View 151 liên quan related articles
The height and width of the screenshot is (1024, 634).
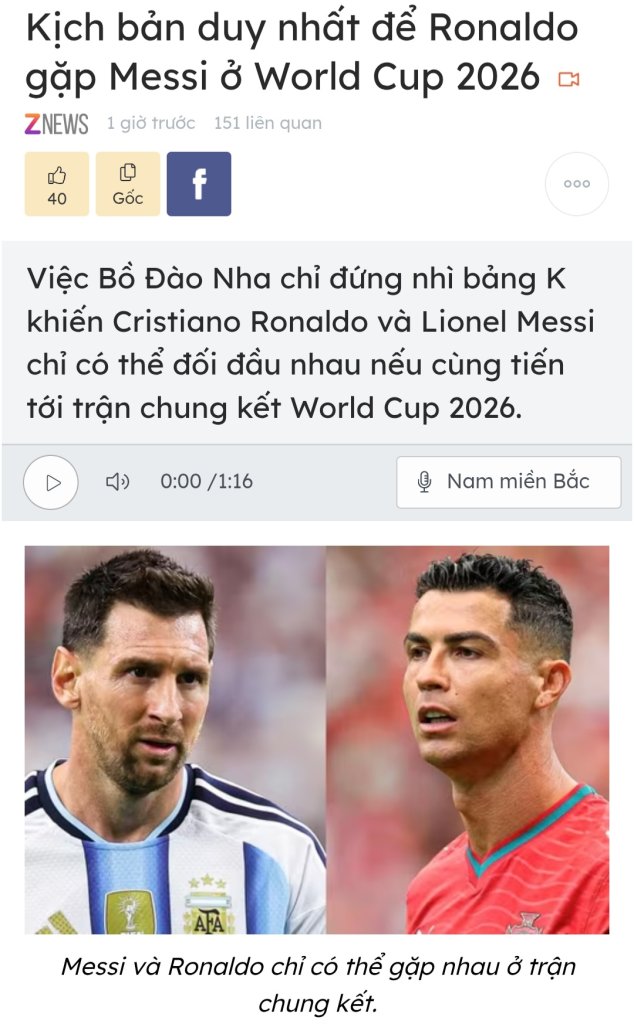click(x=268, y=123)
